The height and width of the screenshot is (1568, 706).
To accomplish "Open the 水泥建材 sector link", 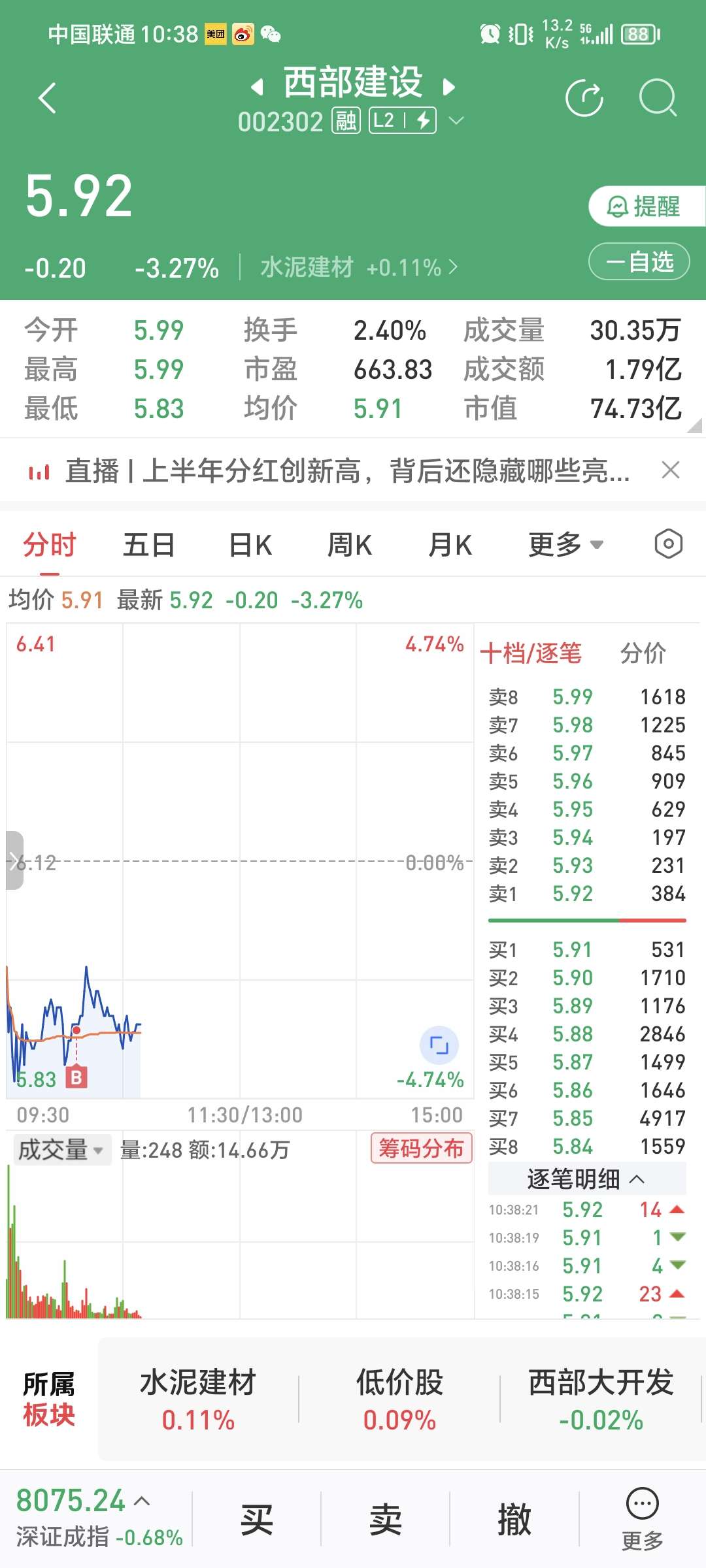I will coord(358,268).
